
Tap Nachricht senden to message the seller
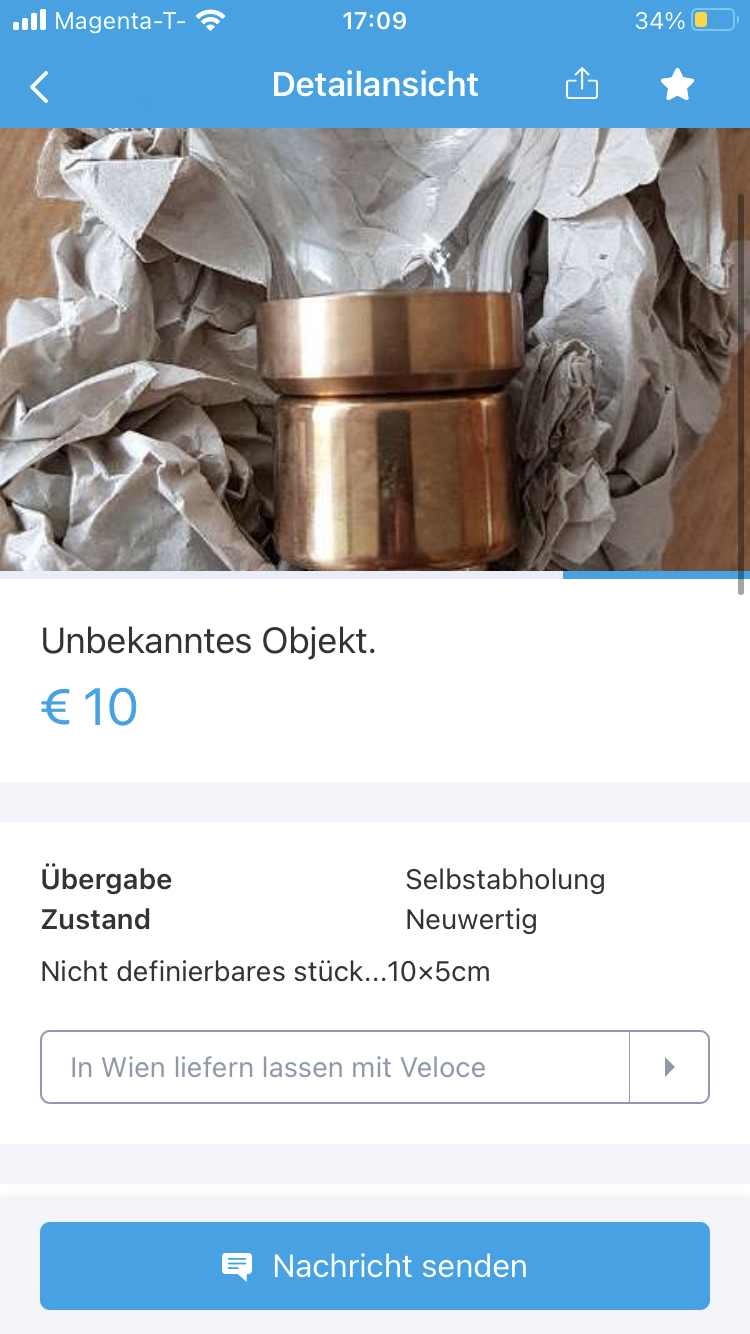click(374, 1266)
